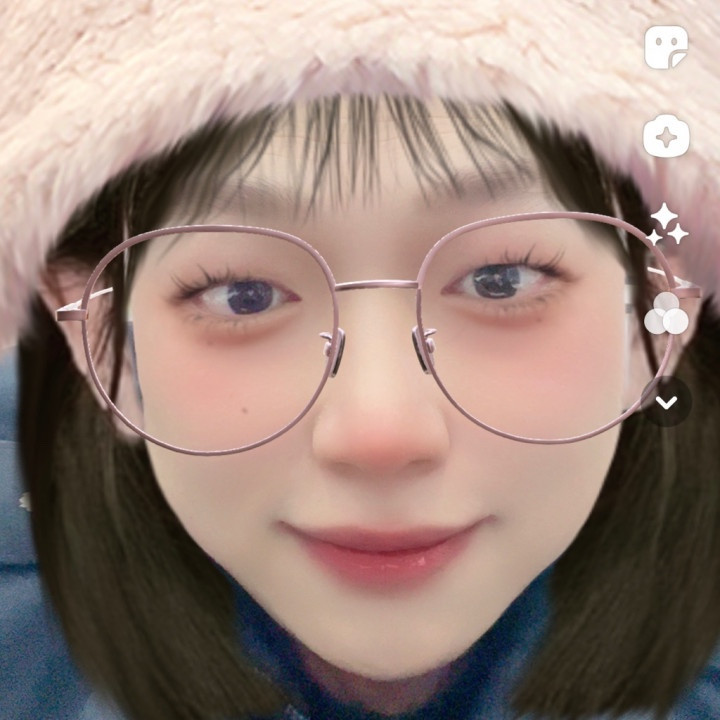Open the face effects icon
Image resolution: width=720 pixels, height=720 pixels.
[x=666, y=136]
